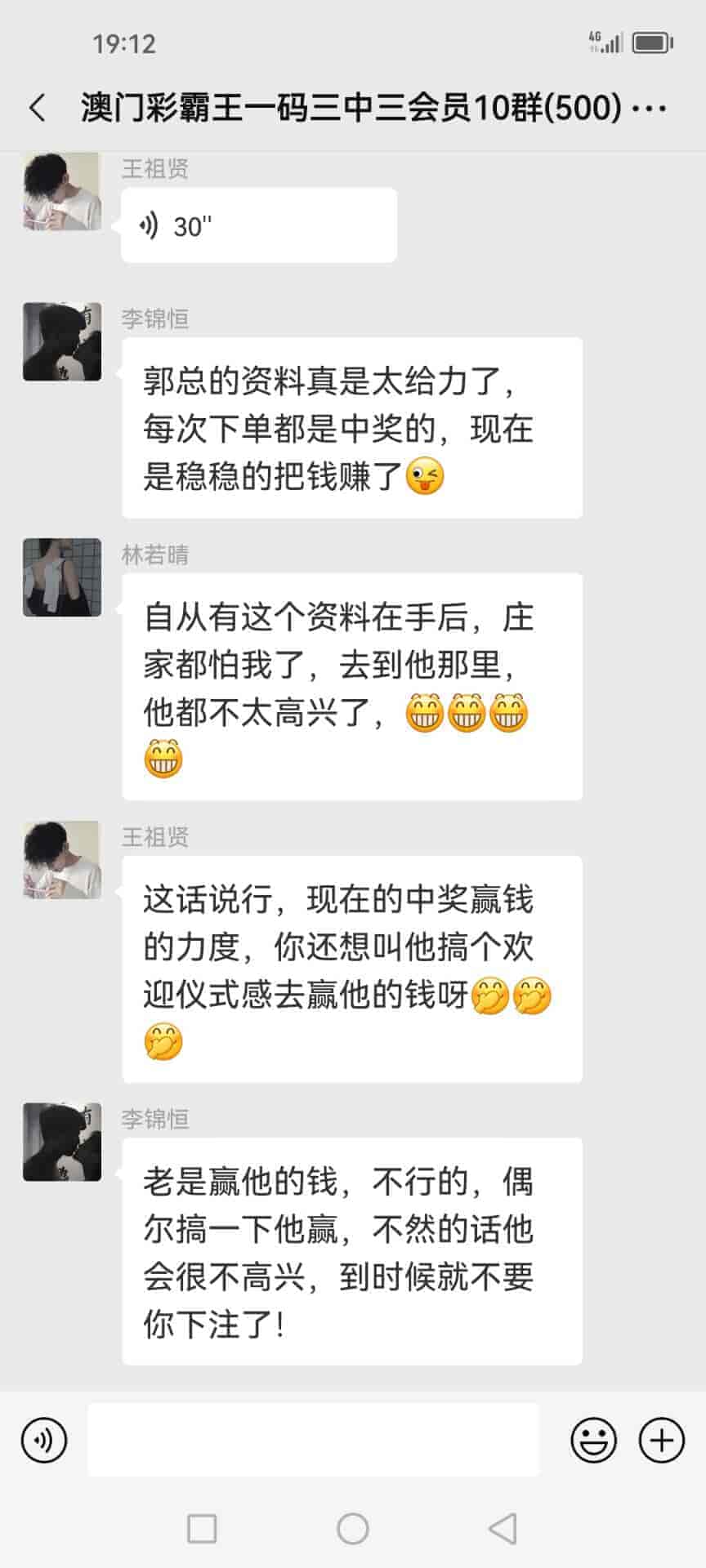The height and width of the screenshot is (1568, 706).
Task: Open 李锦恒's avatar beside the 郭总的资料 message
Action: pos(62,341)
